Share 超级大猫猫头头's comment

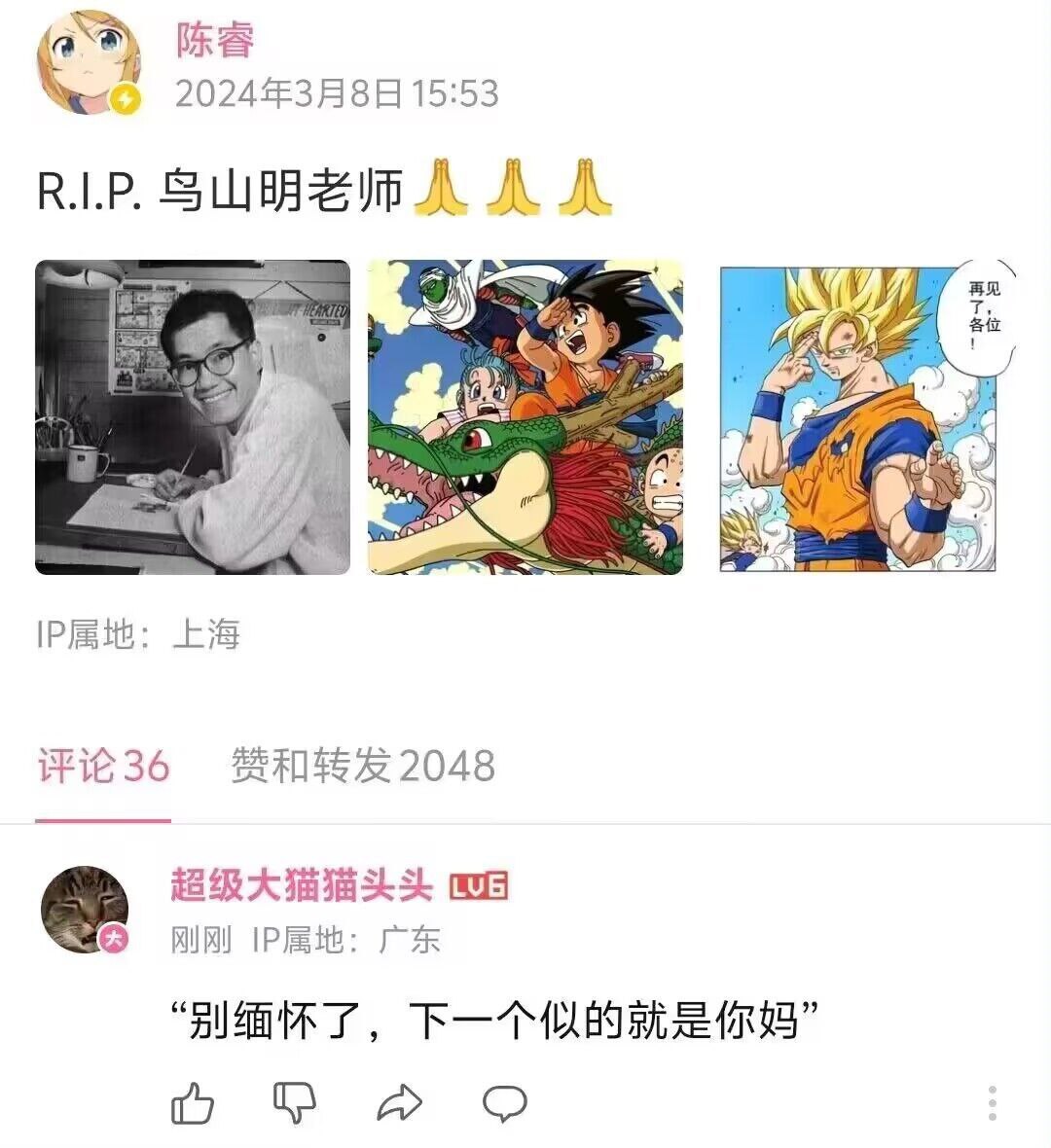click(x=399, y=1103)
